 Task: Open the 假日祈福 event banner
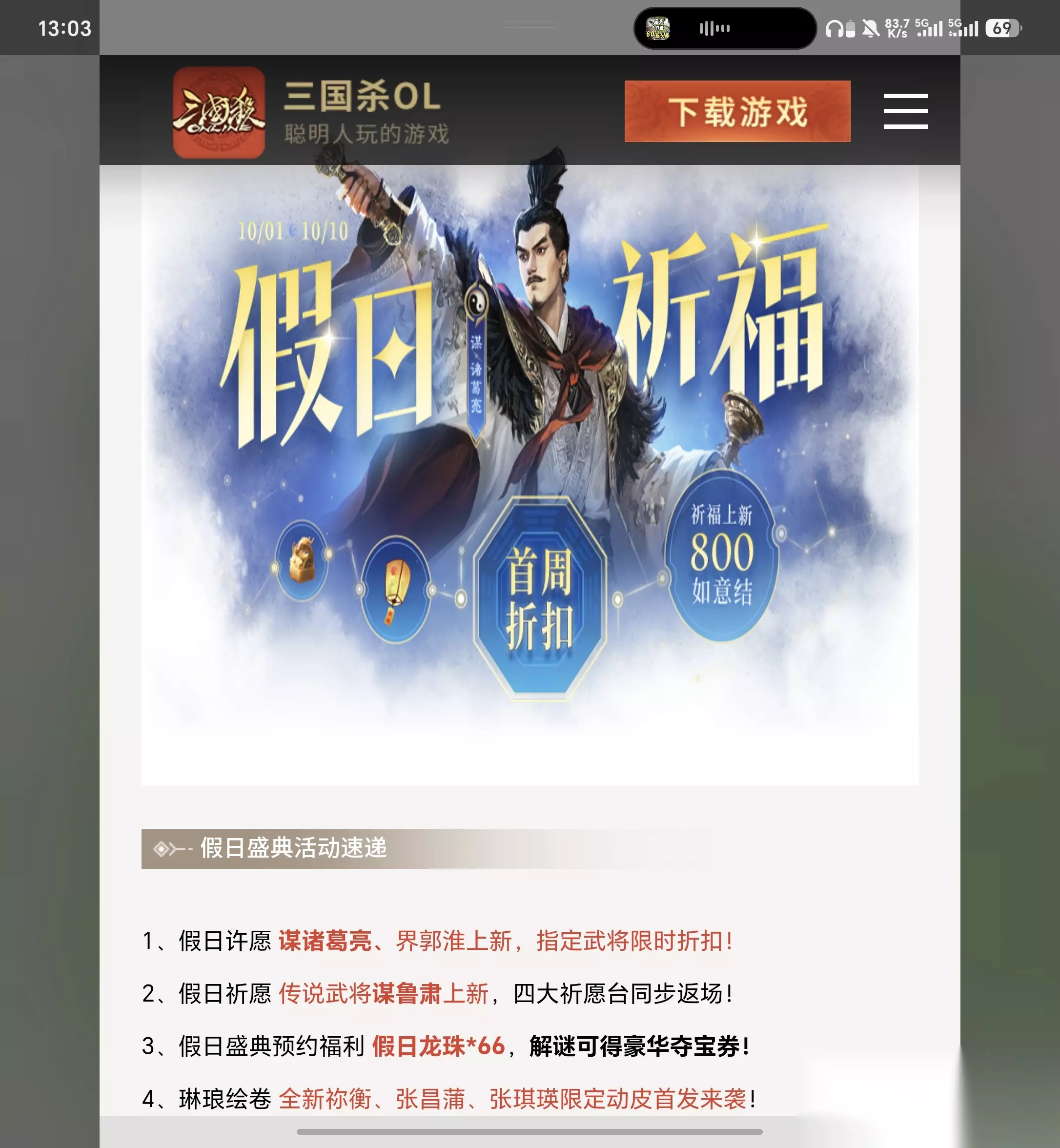point(530,475)
